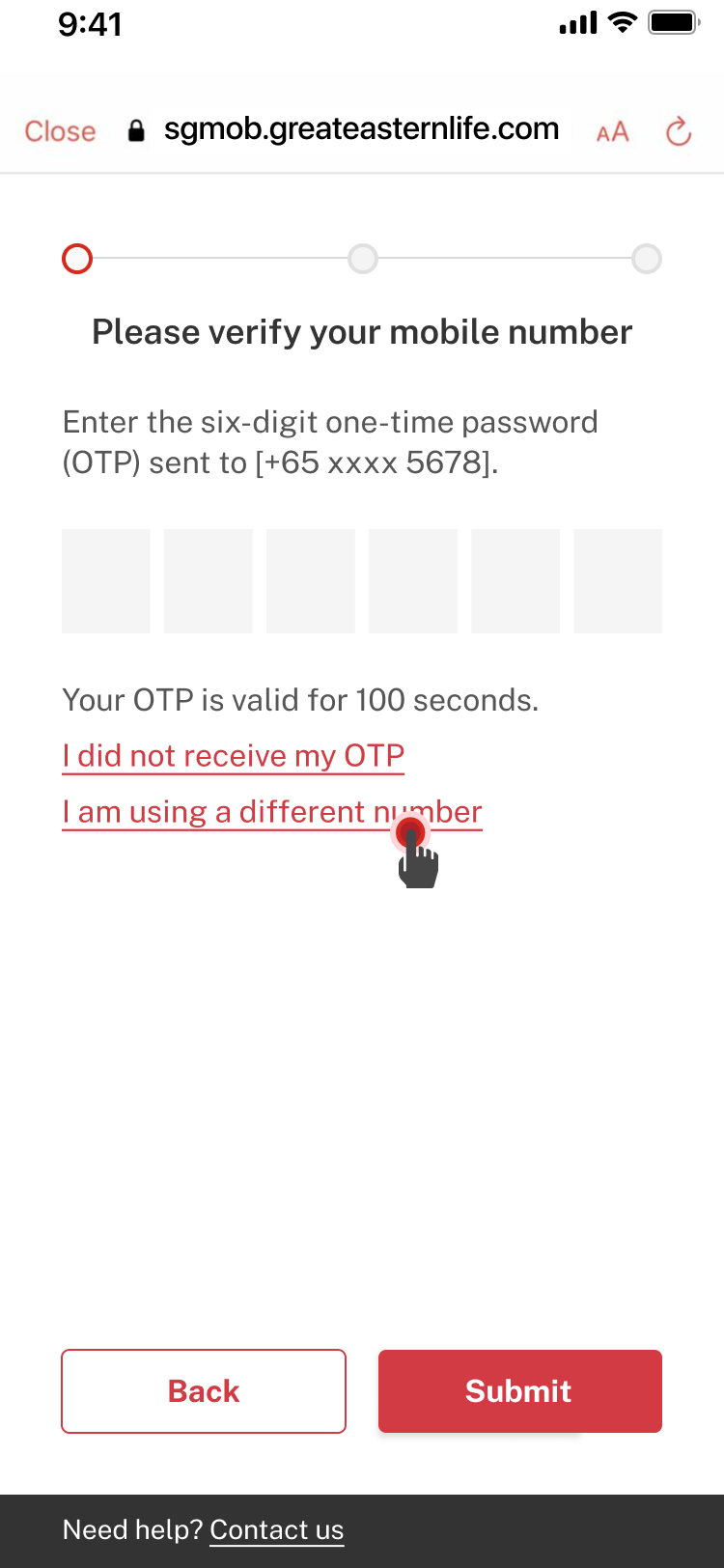Reload the page
The image size is (724, 1568).
click(679, 131)
